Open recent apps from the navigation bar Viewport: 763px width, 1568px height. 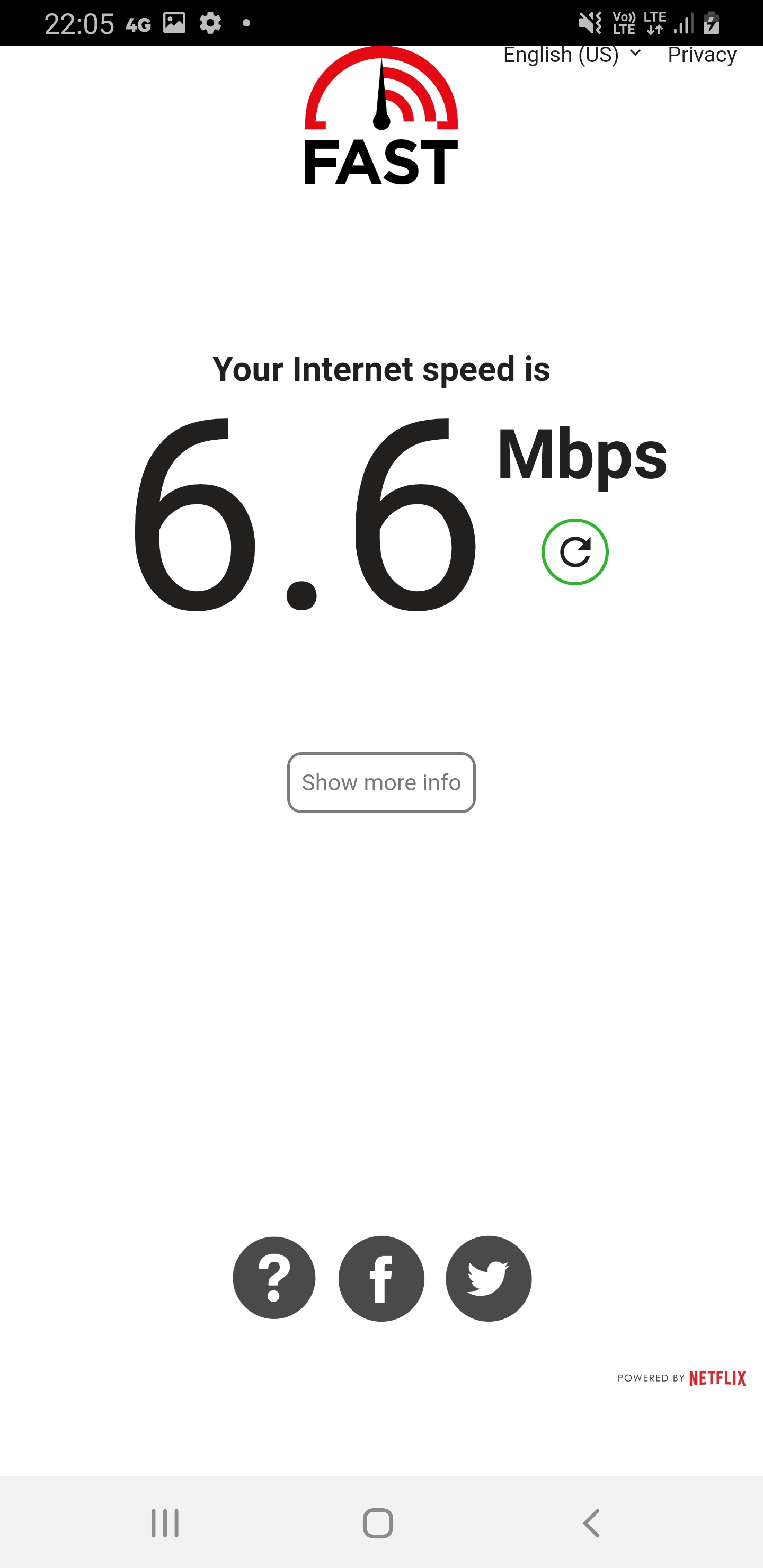tap(165, 1524)
